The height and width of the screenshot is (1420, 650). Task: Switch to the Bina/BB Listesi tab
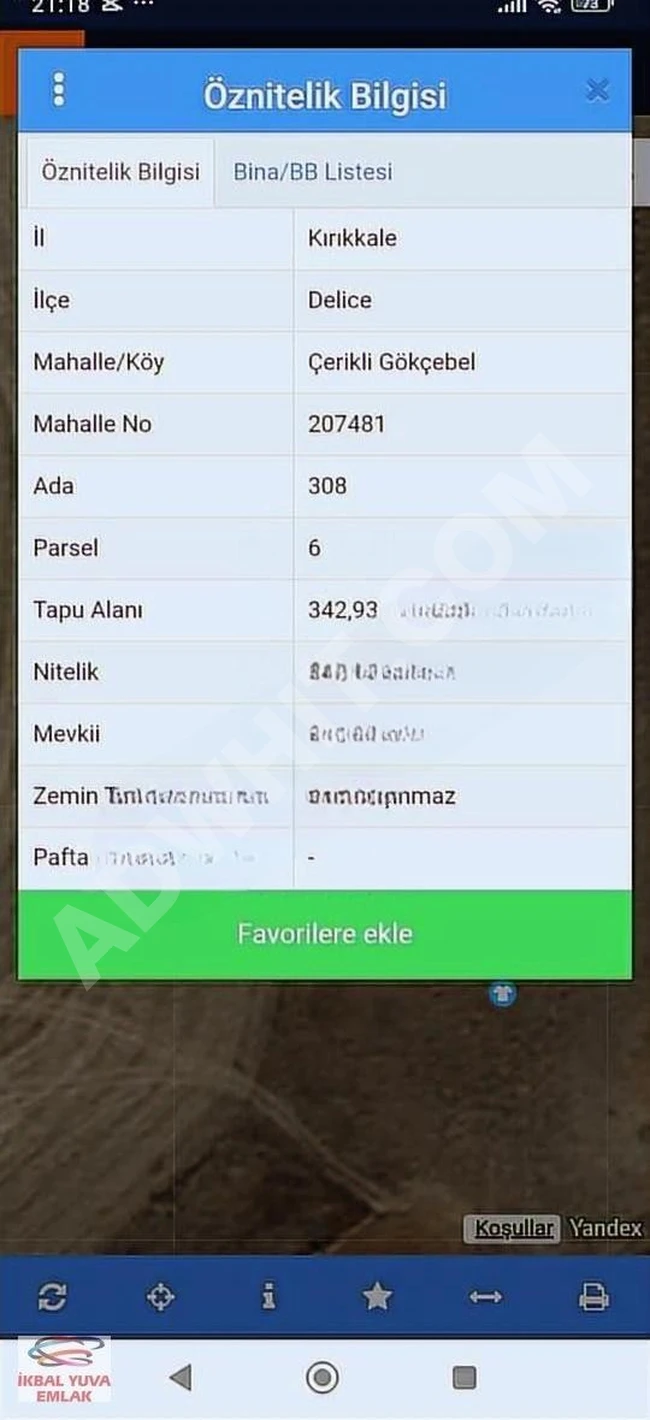coord(313,172)
